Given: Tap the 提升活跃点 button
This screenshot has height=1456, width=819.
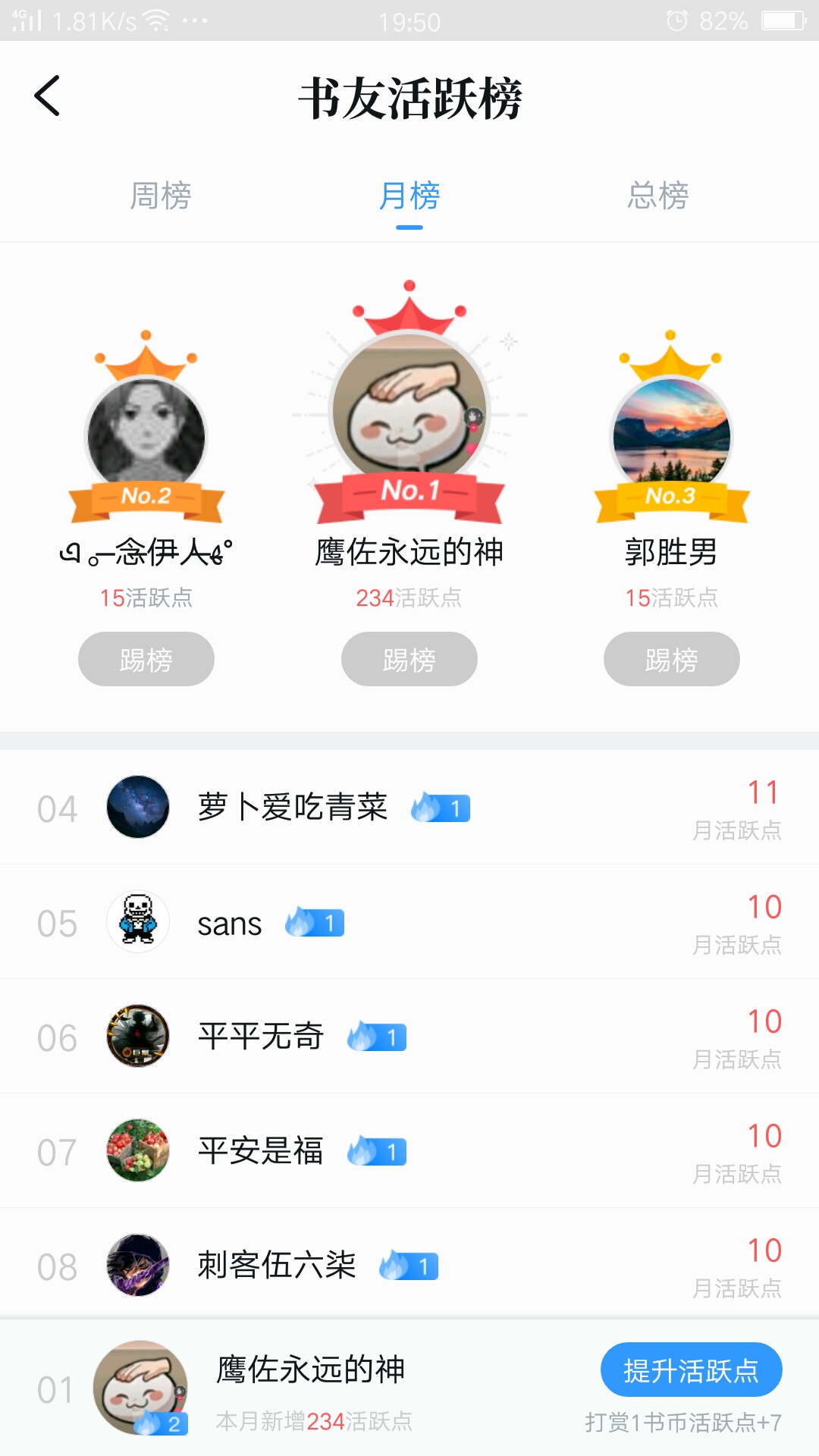Looking at the screenshot, I should tap(691, 1370).
